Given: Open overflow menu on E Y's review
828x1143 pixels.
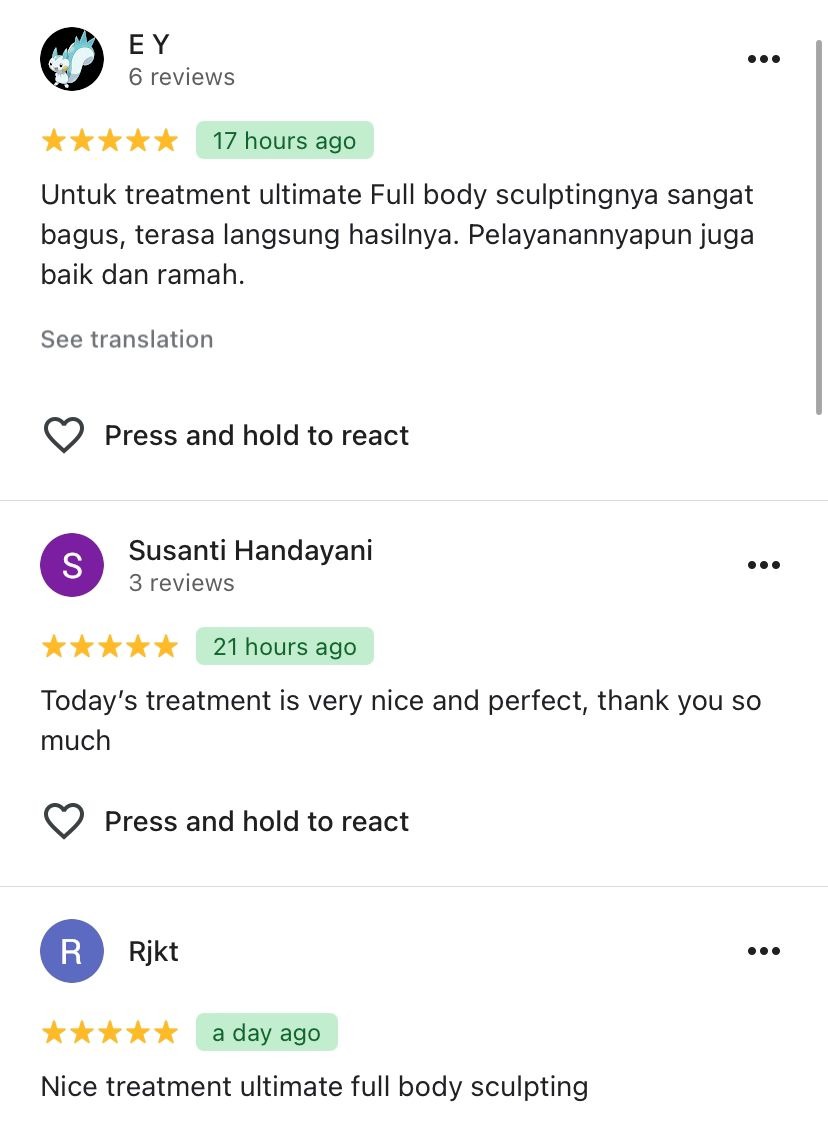Looking at the screenshot, I should pos(763,59).
